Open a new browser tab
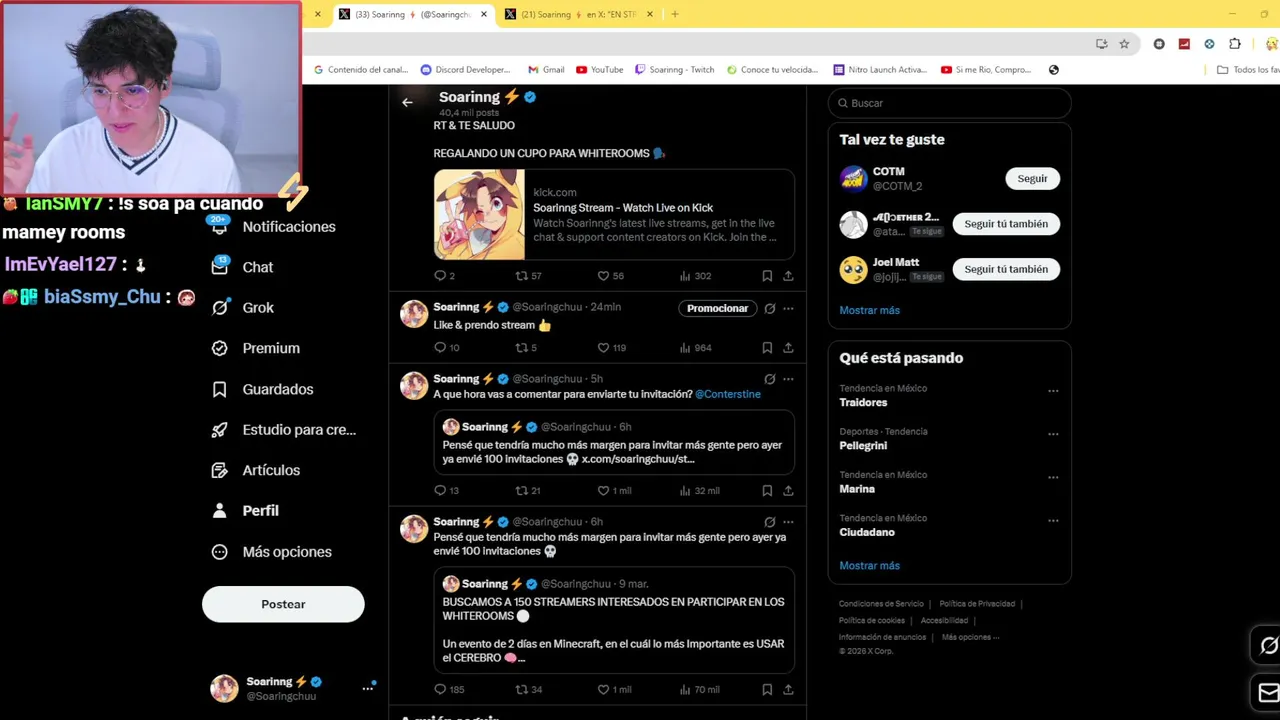 (x=675, y=14)
